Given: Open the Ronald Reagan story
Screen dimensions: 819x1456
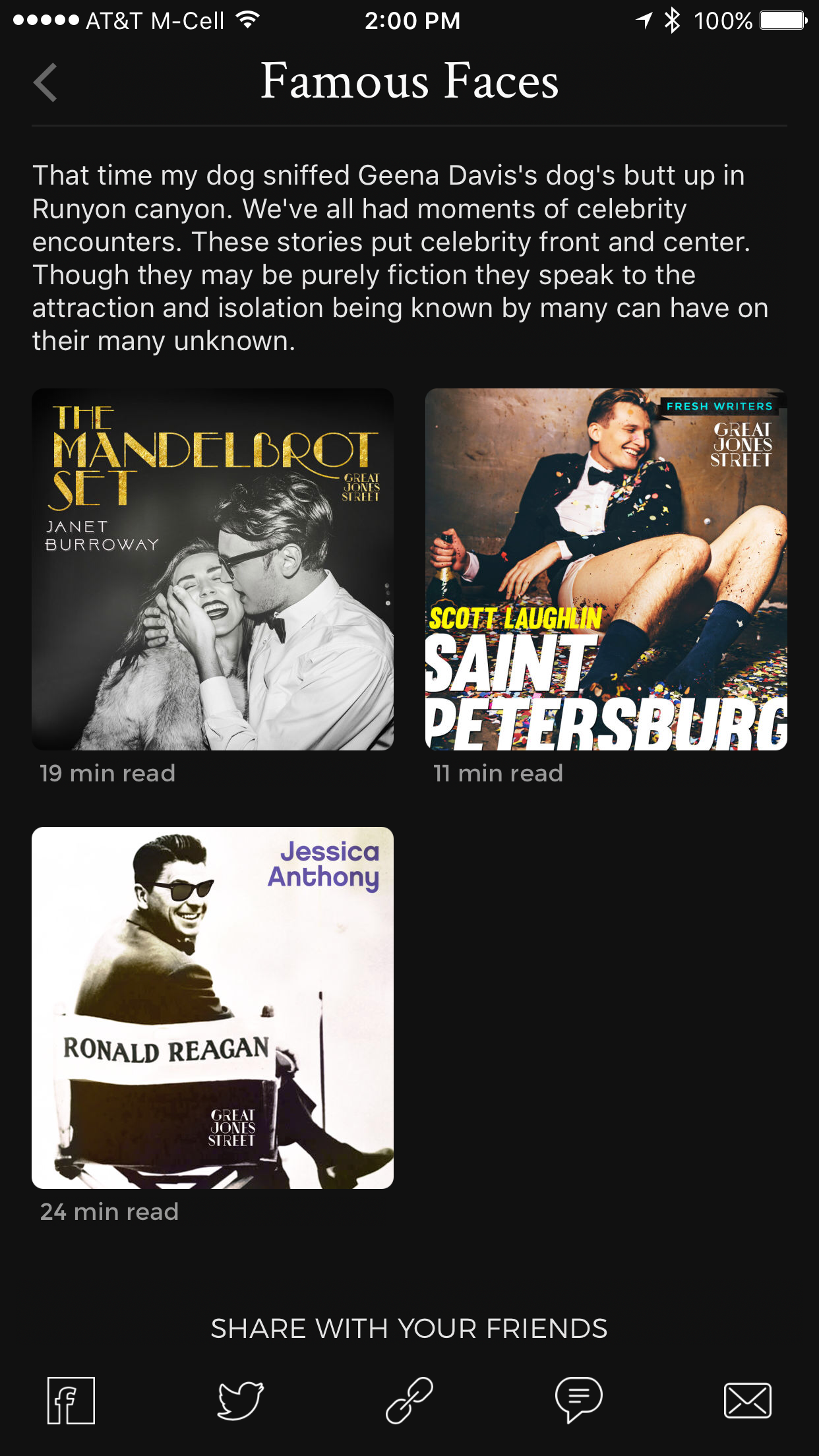Looking at the screenshot, I should (212, 1008).
